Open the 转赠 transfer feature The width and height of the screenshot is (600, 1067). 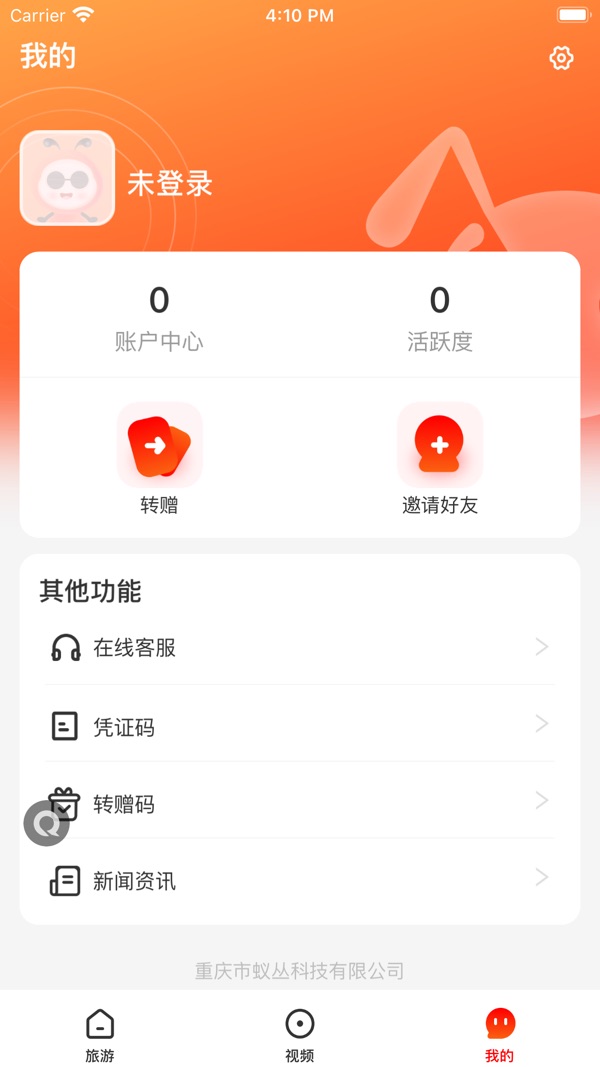(x=160, y=458)
